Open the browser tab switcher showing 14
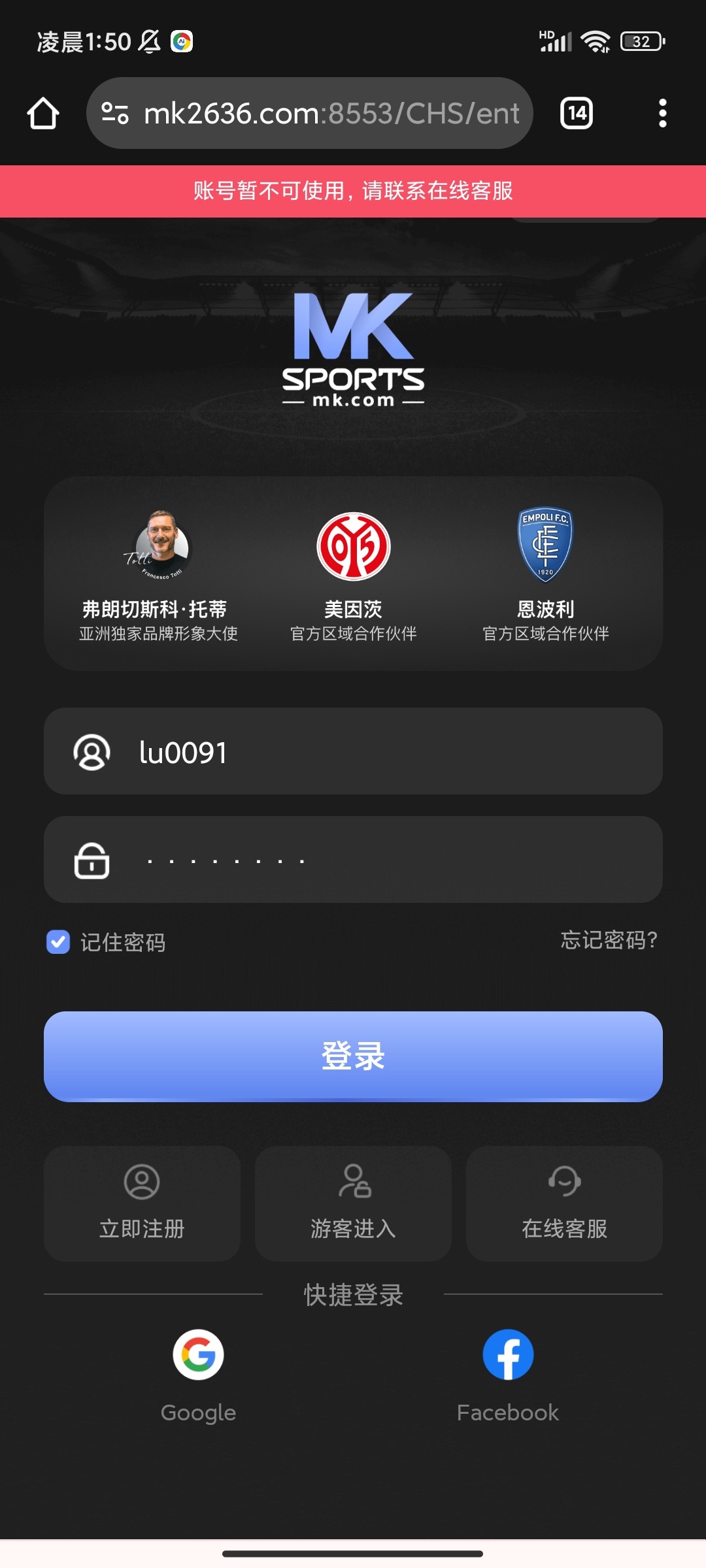This screenshot has width=706, height=1568. [x=576, y=112]
